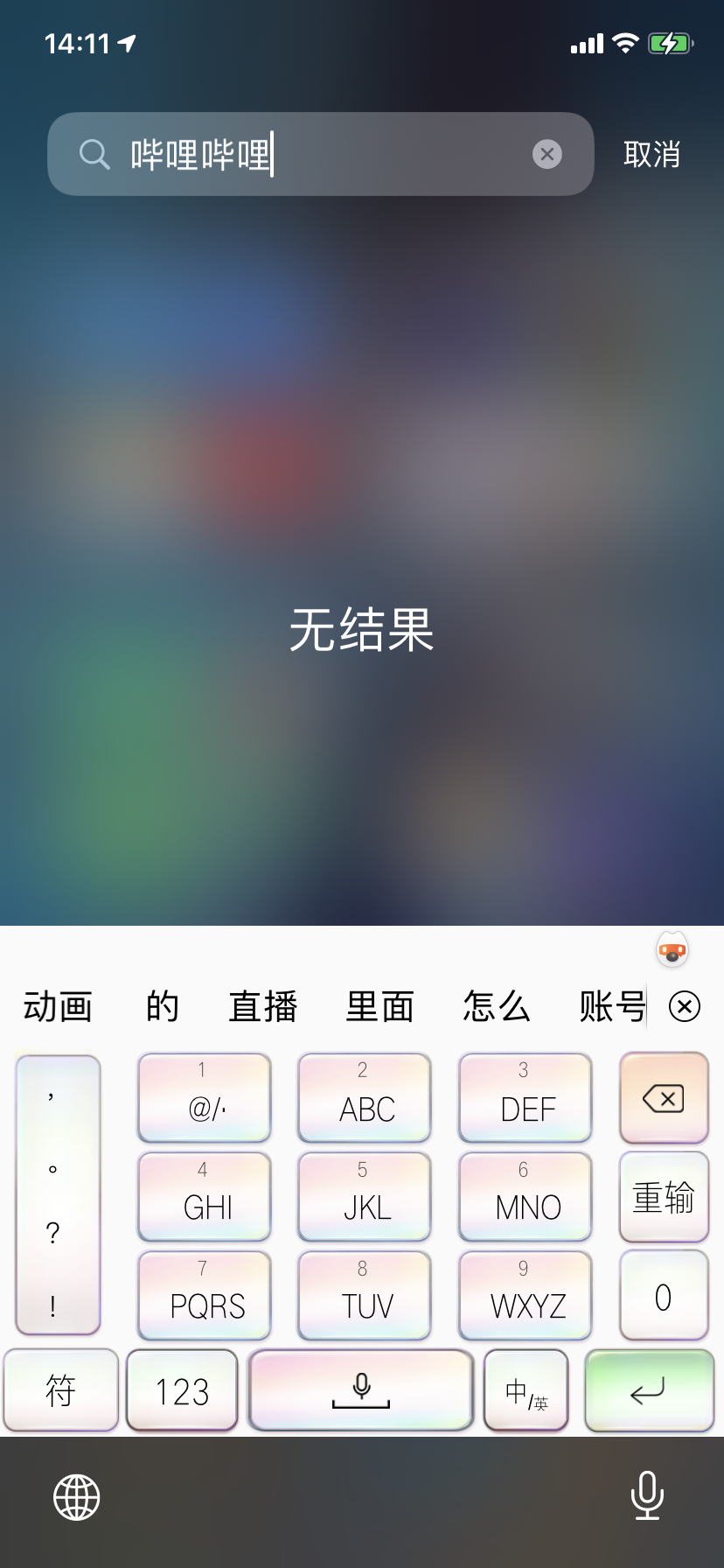
Task: Select the 动画 keyboard suggestion
Action: pos(58,1006)
